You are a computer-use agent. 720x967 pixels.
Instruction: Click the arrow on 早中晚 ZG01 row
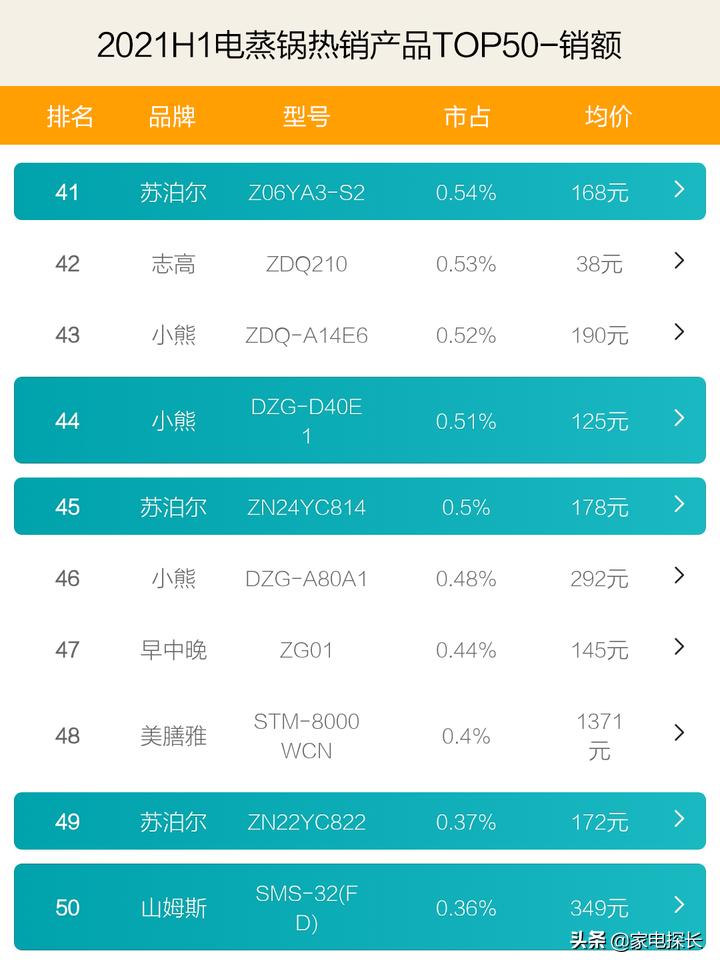679,649
